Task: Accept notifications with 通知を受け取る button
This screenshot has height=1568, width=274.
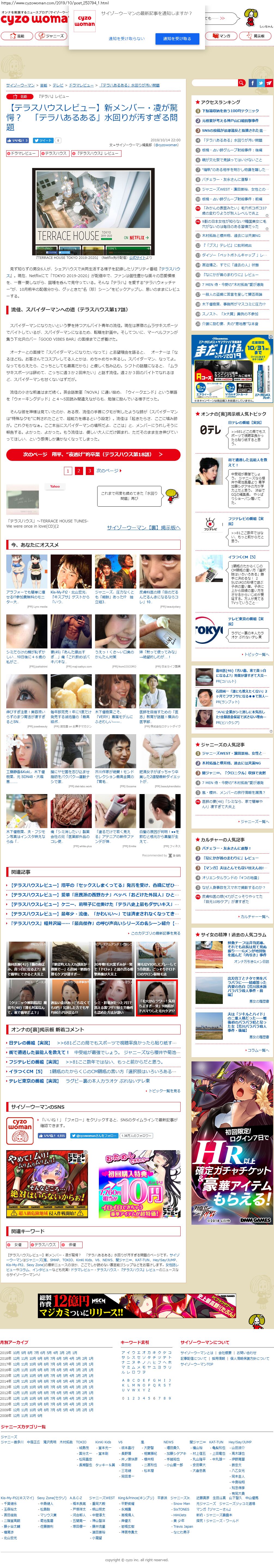Action: 176,38
